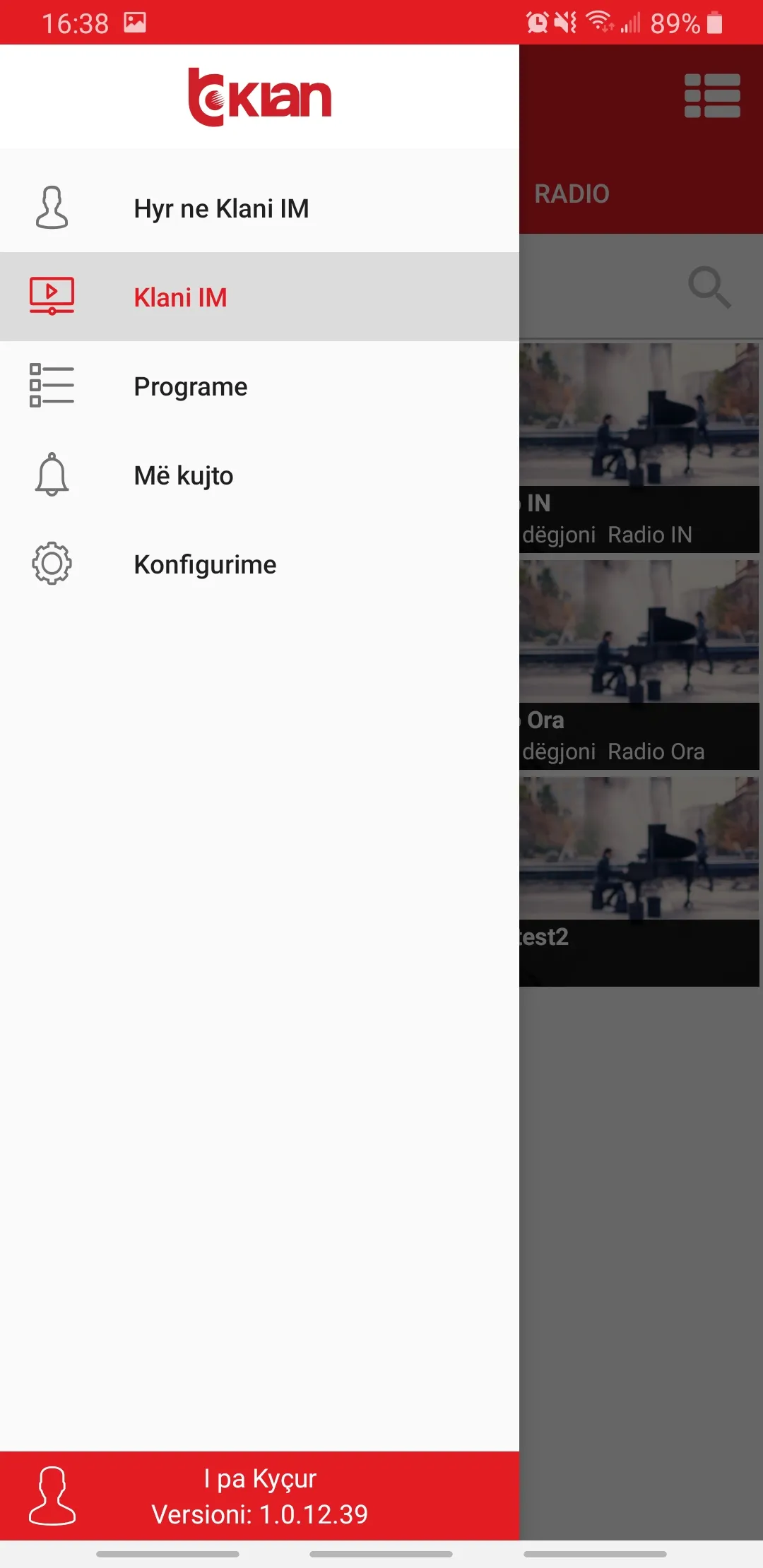Select the Klani IM menu item
Viewport: 763px width, 1568px height.
point(180,297)
